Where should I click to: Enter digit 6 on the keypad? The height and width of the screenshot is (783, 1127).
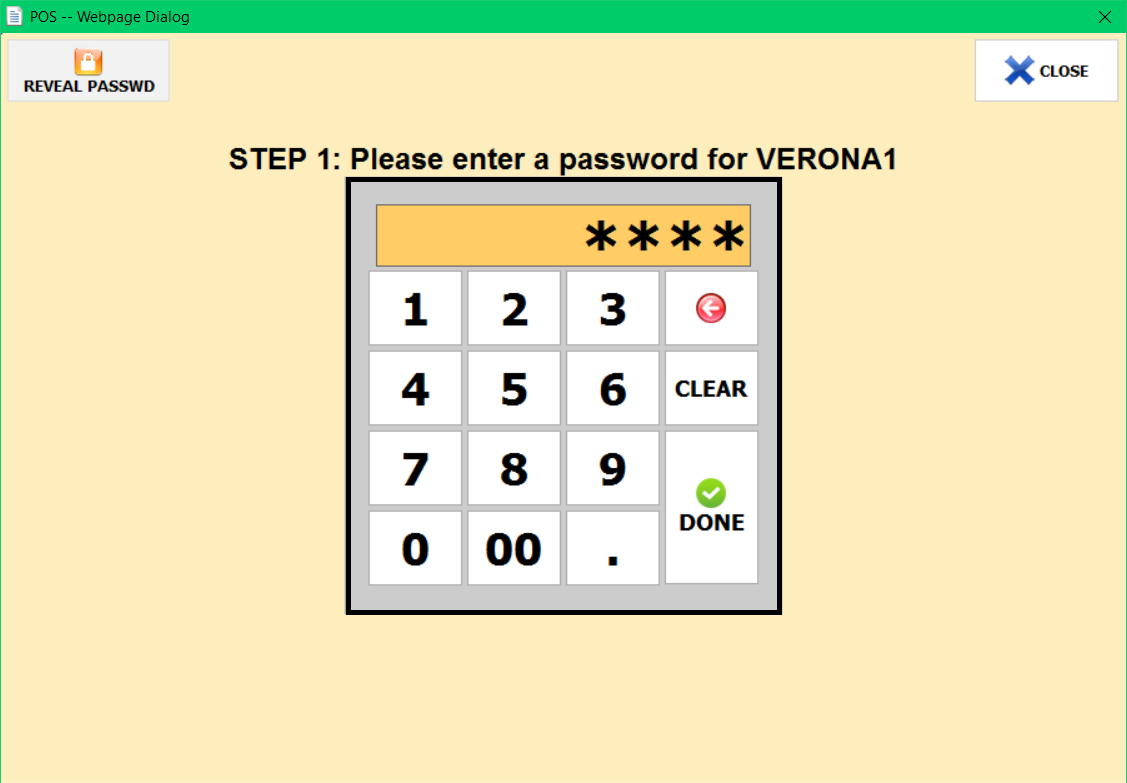[x=613, y=389]
